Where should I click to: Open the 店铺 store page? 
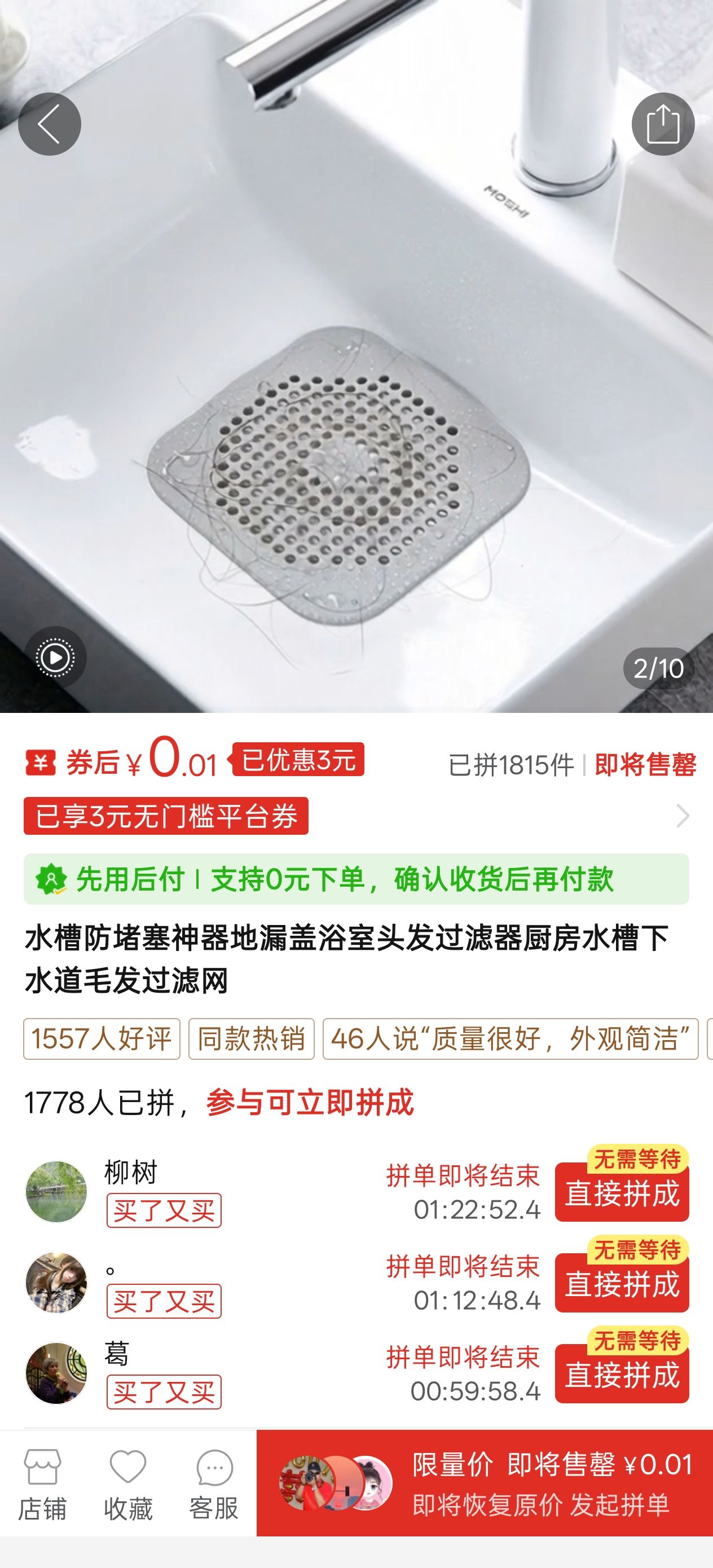tap(42, 1484)
